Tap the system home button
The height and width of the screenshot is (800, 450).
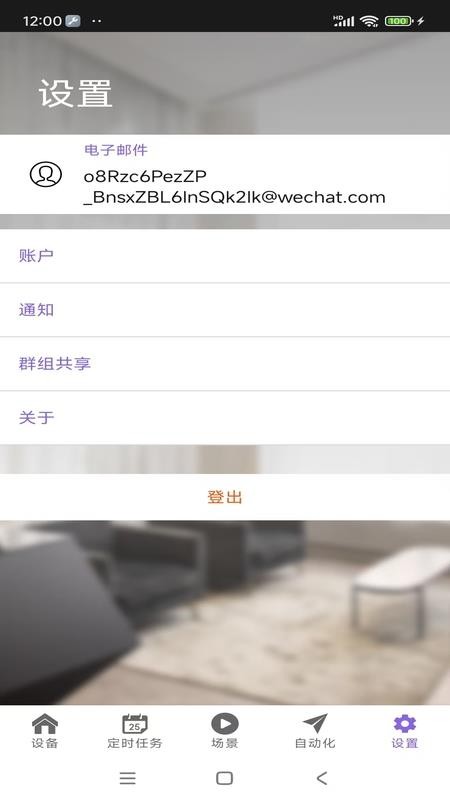[224, 778]
